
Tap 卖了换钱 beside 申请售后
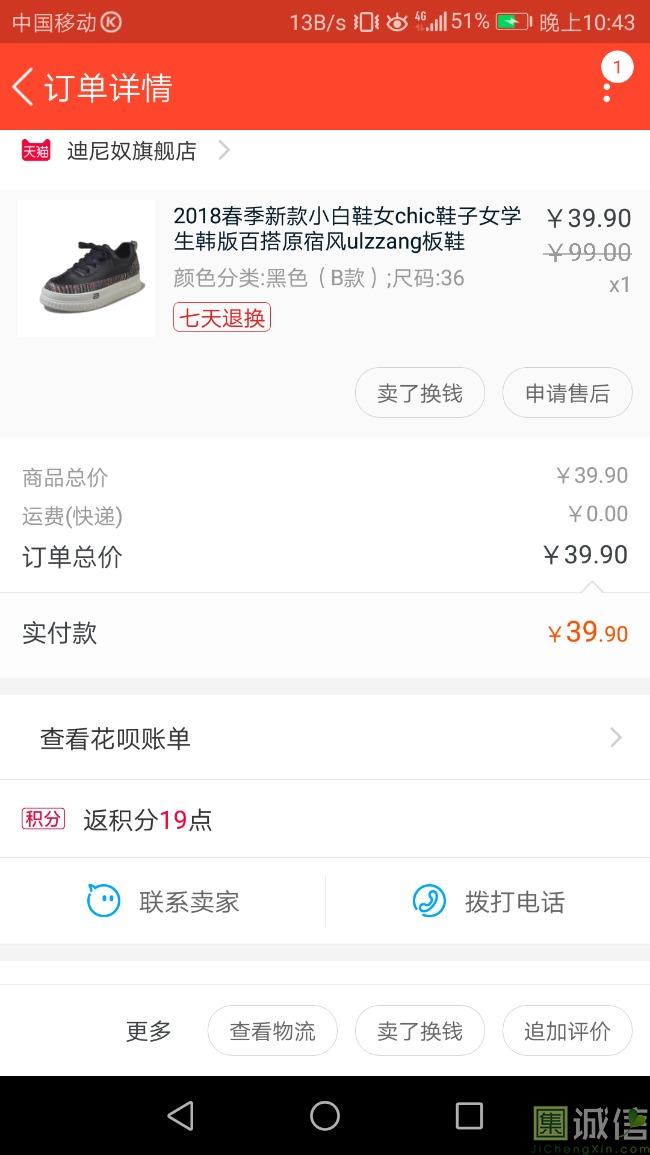(420, 393)
